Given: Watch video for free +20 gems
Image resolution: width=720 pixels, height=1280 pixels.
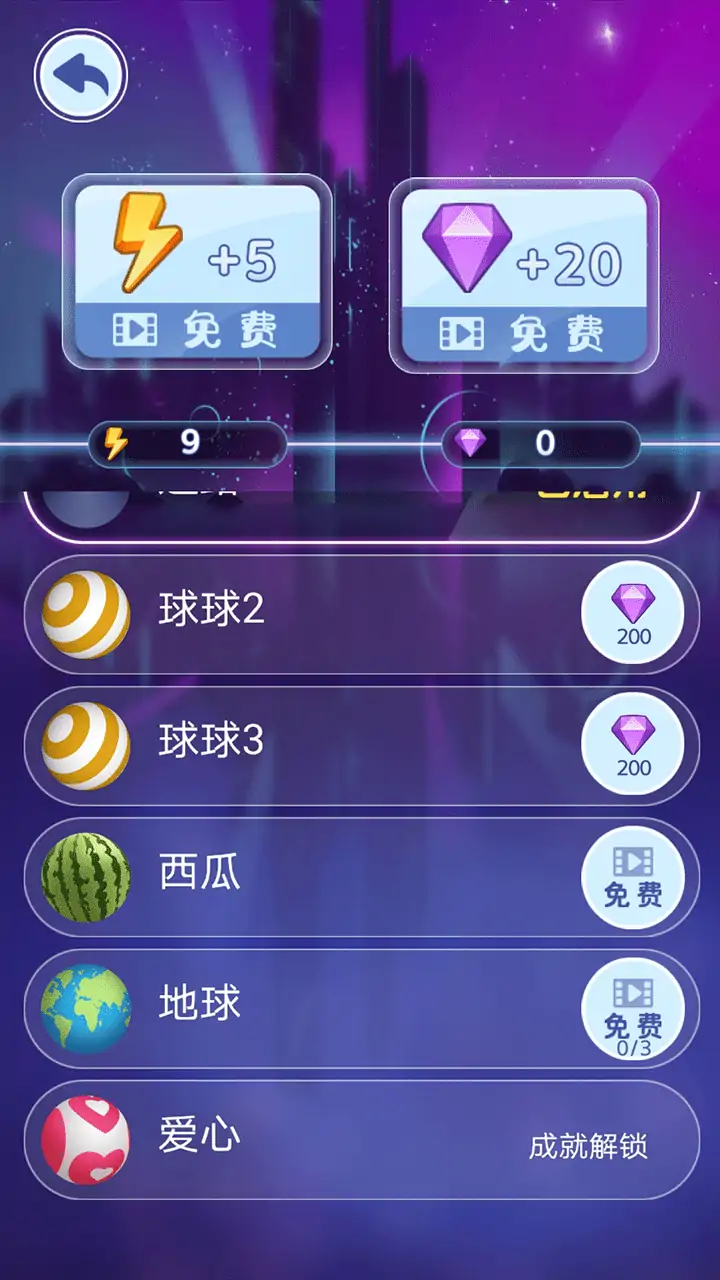Looking at the screenshot, I should (x=523, y=275).
